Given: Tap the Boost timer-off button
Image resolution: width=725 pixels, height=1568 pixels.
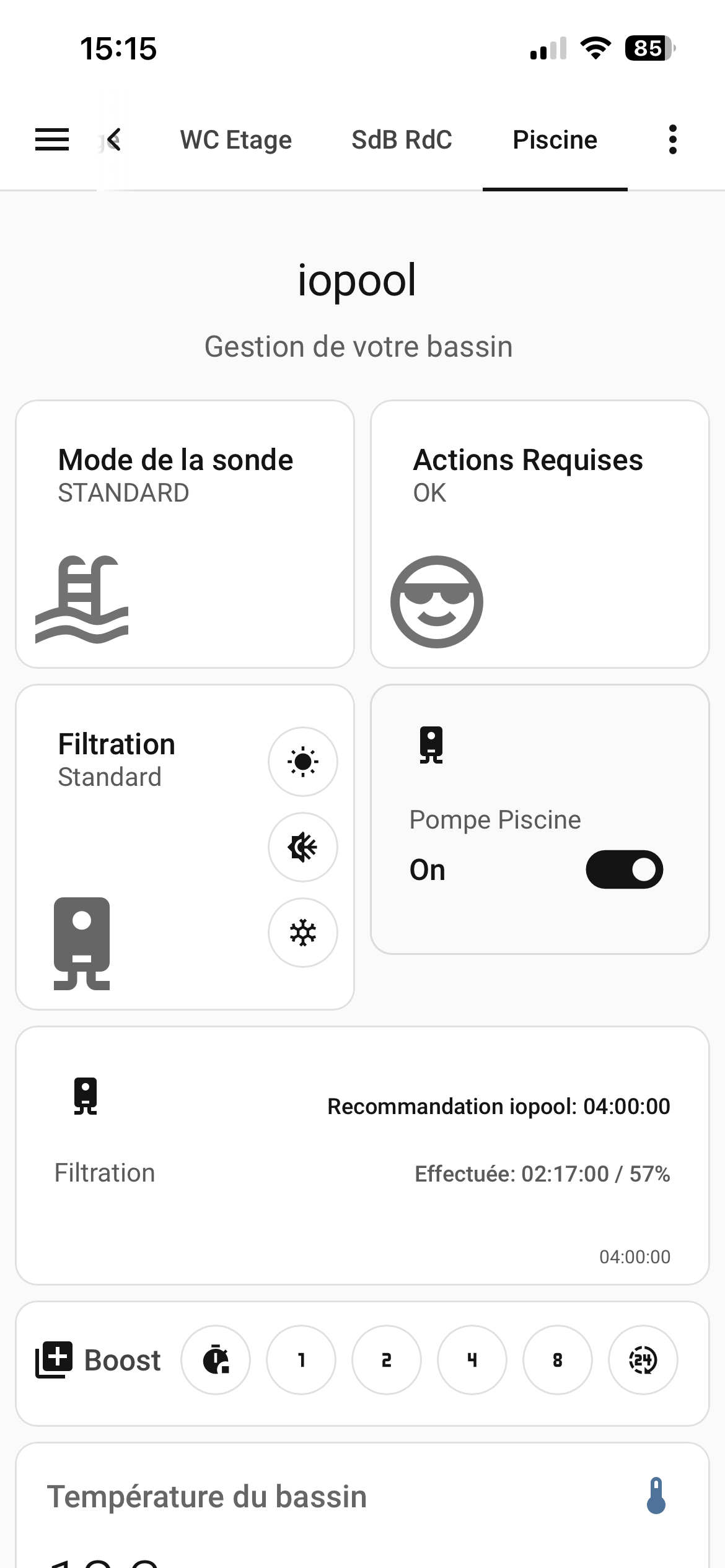Looking at the screenshot, I should tap(216, 1360).
